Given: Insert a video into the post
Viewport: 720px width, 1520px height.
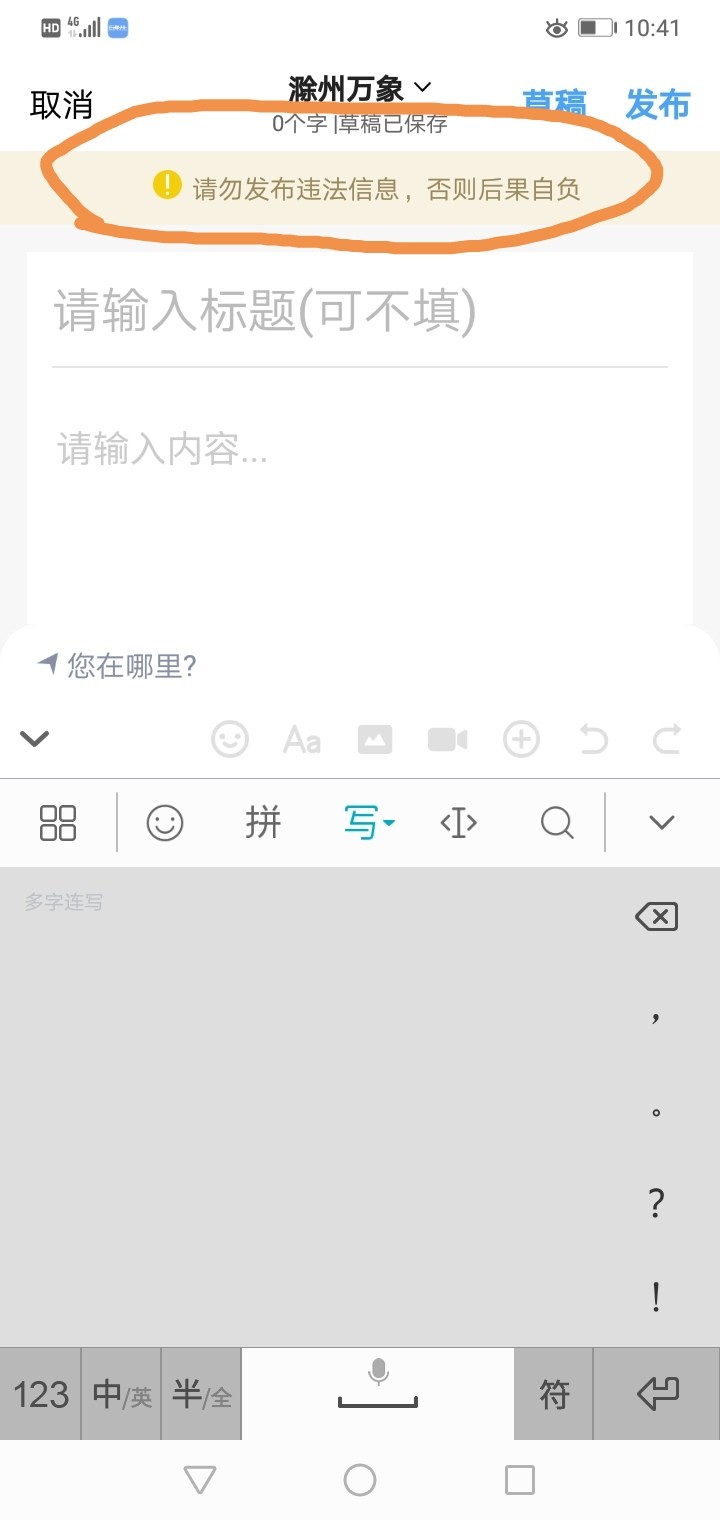Looking at the screenshot, I should click(x=447, y=740).
